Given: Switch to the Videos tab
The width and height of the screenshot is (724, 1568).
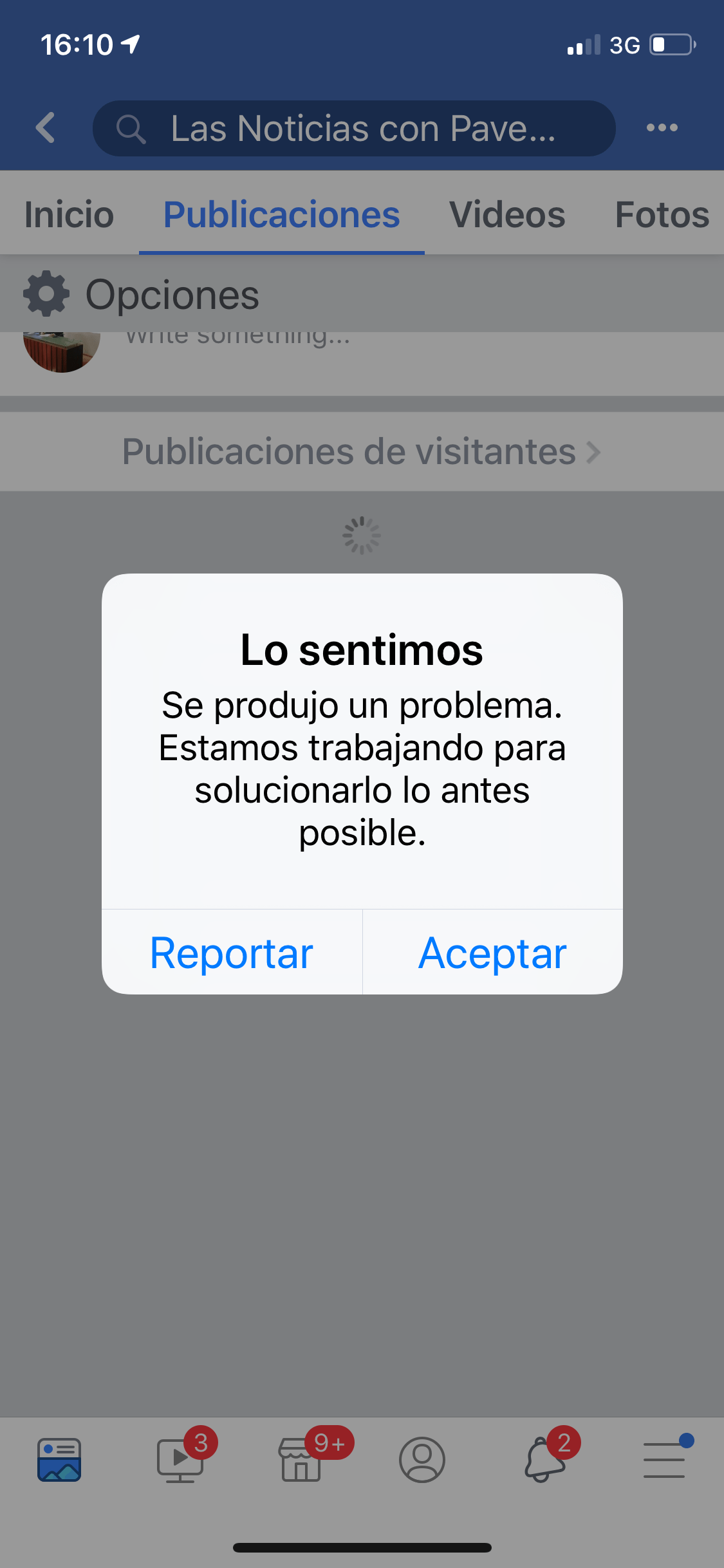Looking at the screenshot, I should (507, 214).
